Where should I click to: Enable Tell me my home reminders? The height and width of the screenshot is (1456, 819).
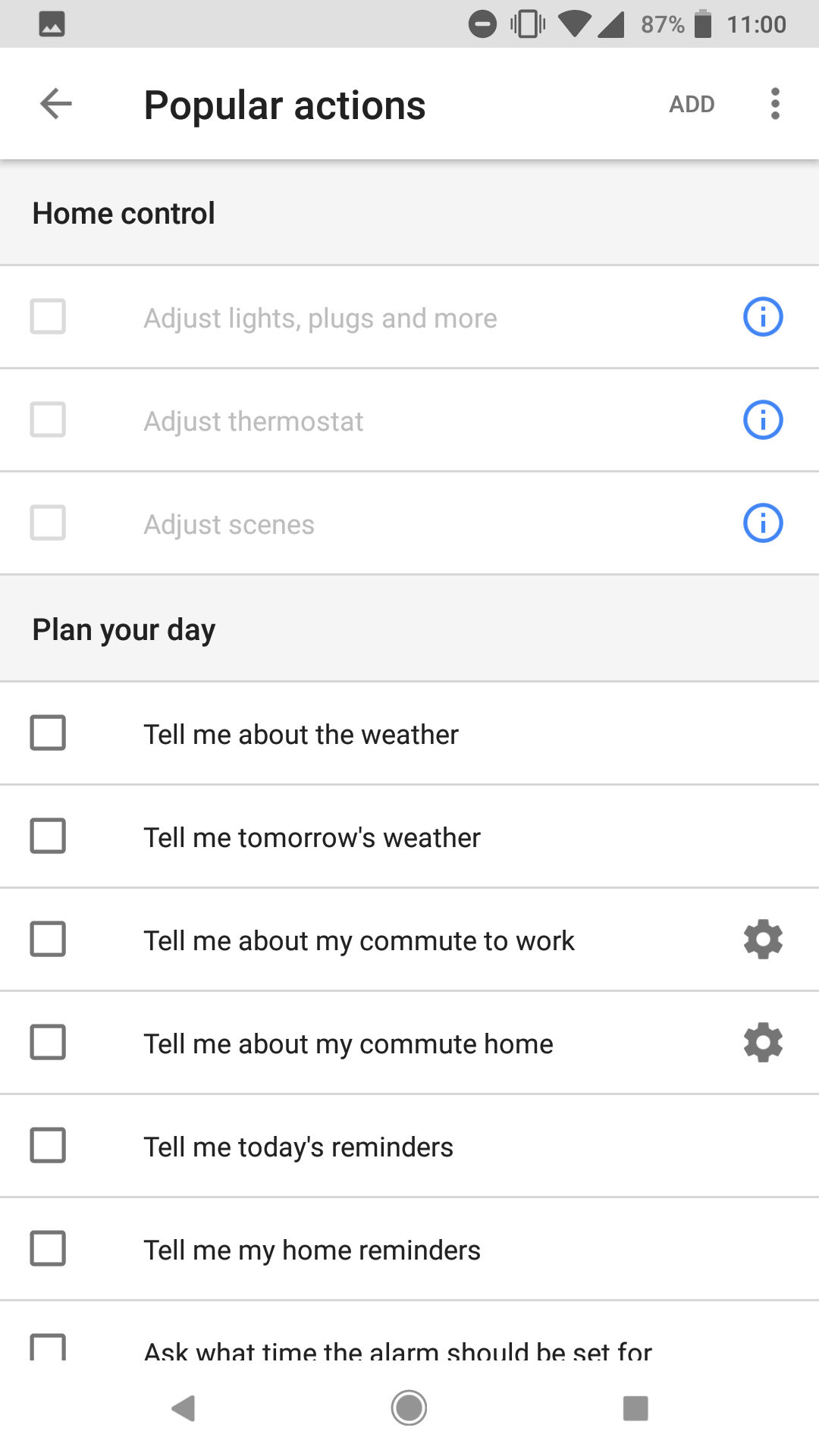click(x=47, y=1249)
